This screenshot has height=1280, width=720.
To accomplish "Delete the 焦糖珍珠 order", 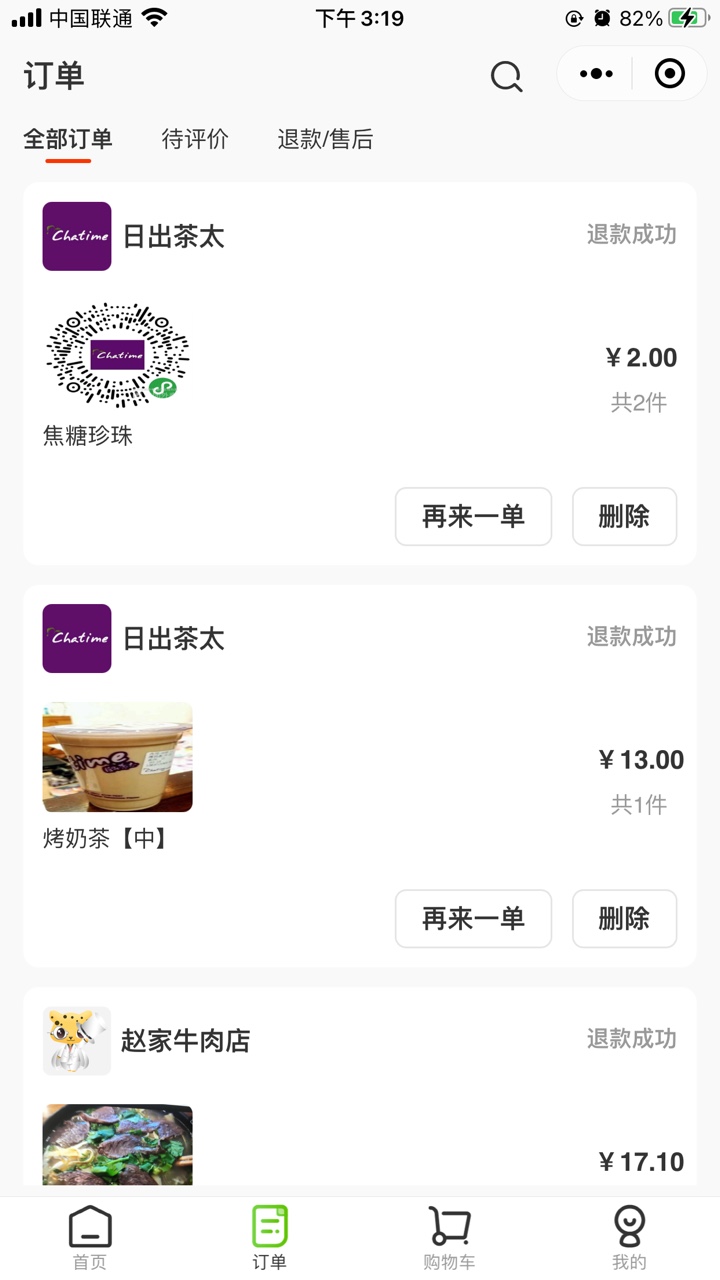I will [624, 516].
